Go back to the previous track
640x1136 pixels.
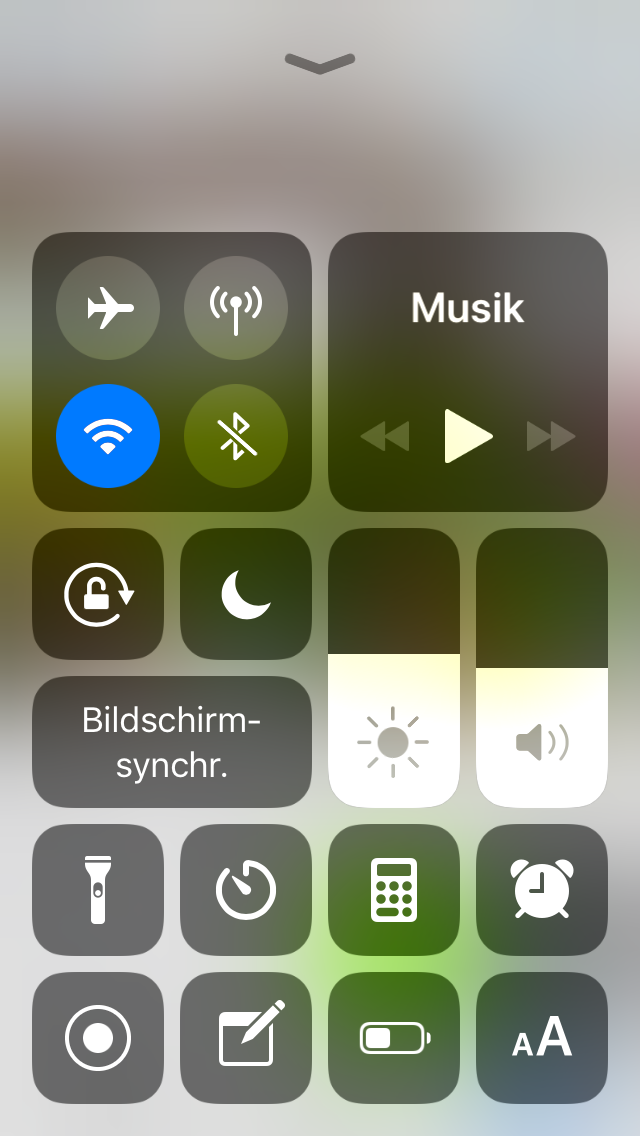[x=385, y=436]
